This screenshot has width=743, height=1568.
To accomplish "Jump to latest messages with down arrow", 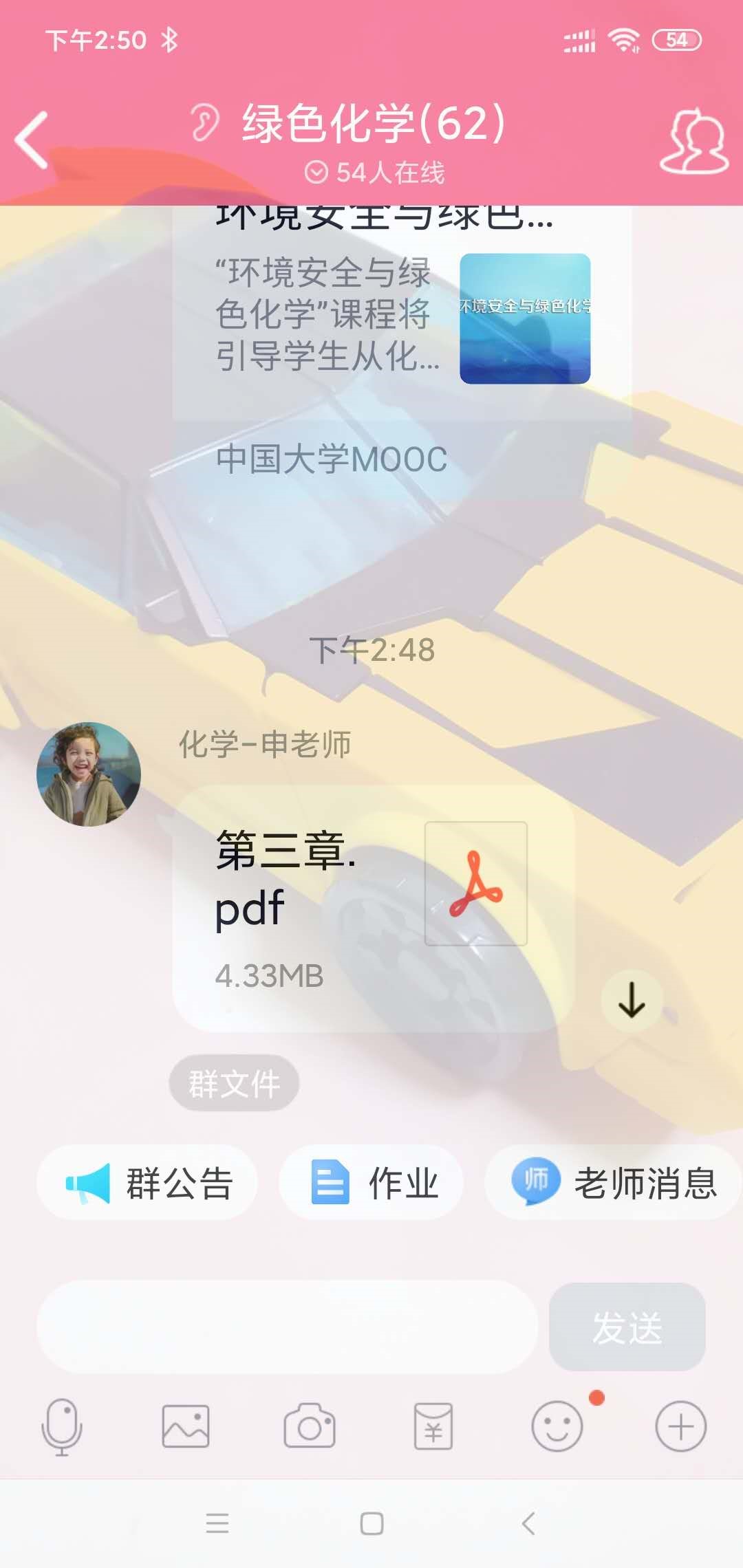I will point(631,1000).
